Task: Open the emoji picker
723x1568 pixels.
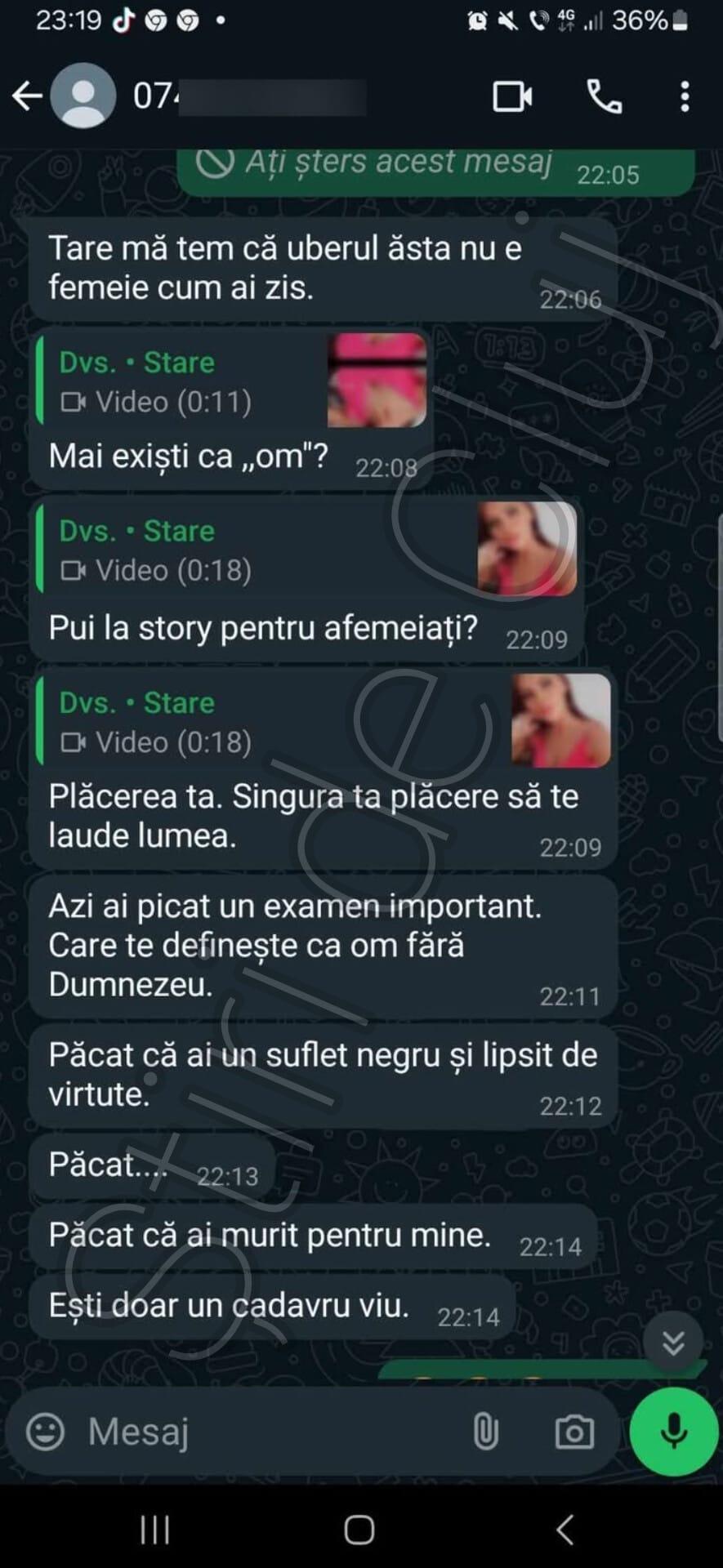Action: click(x=46, y=1432)
